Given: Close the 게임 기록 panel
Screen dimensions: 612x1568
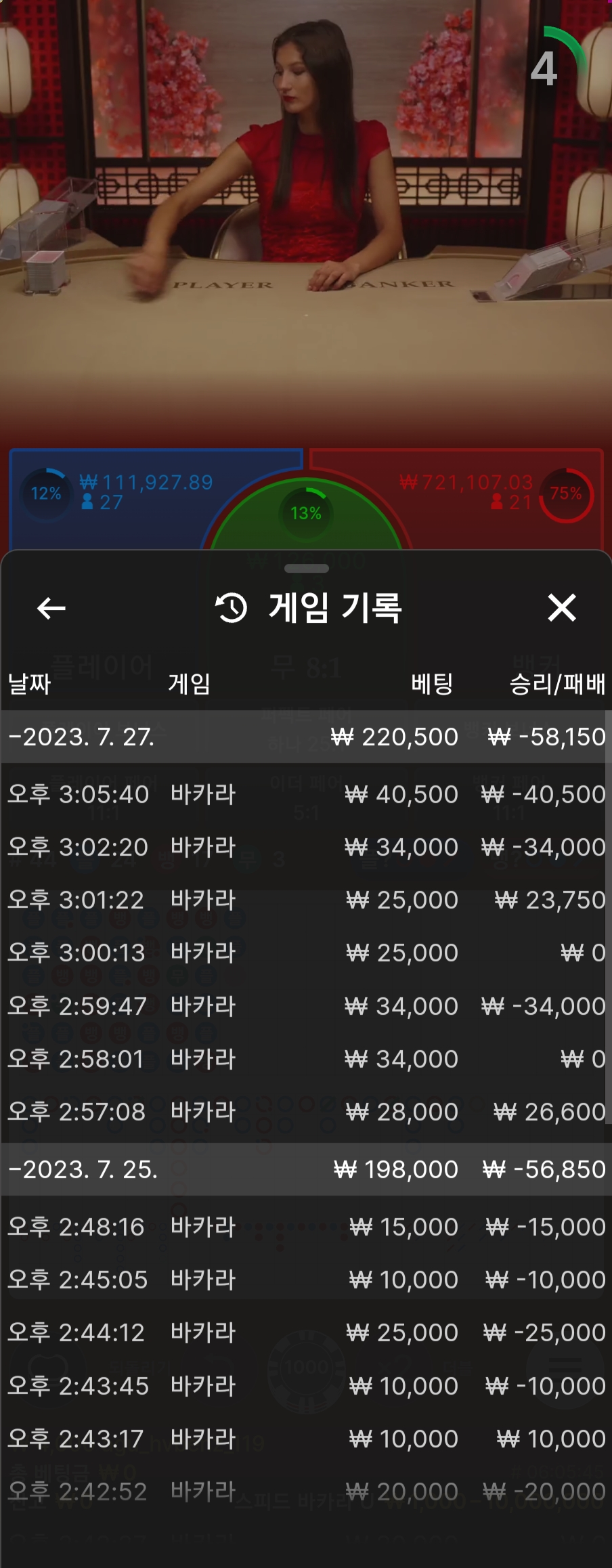Looking at the screenshot, I should point(561,607).
